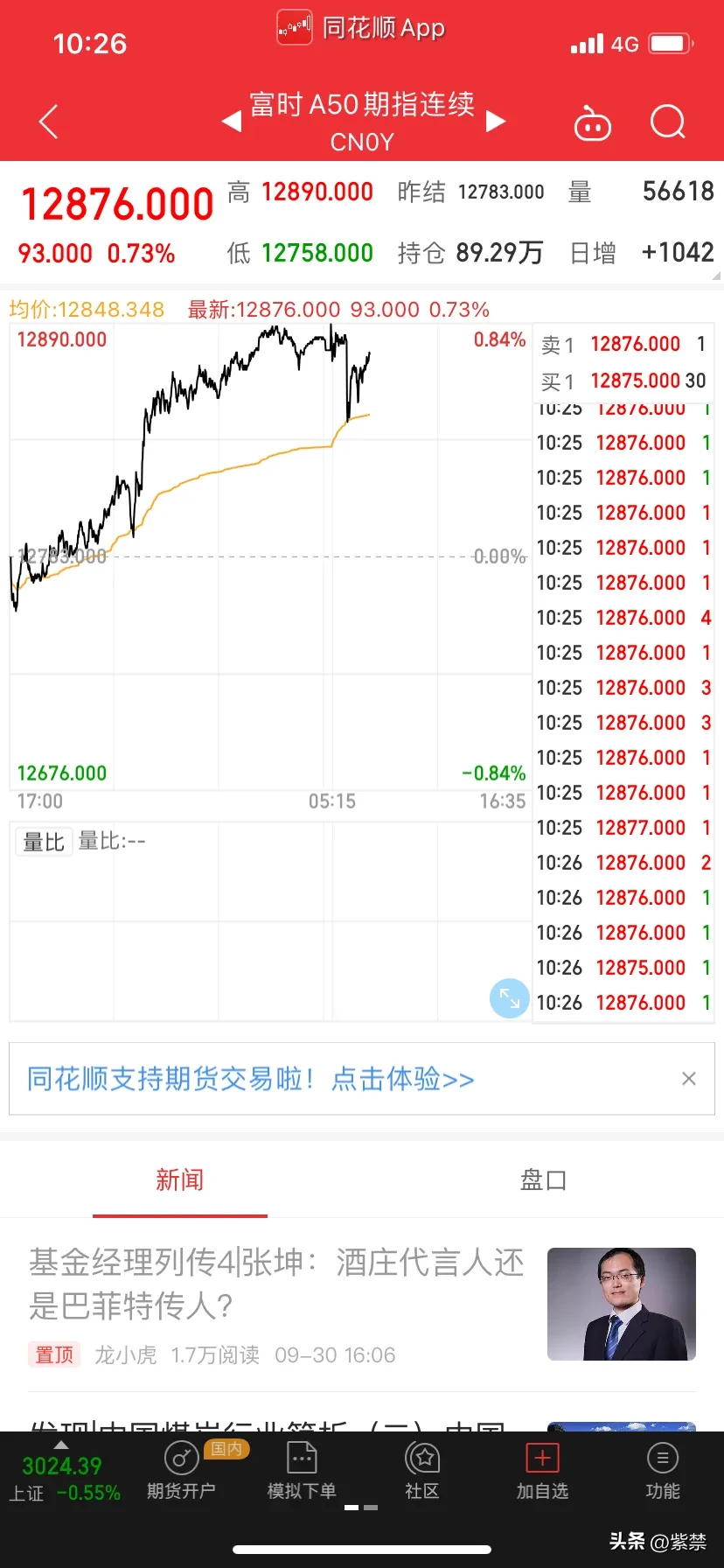The image size is (724, 1568).
Task: Switch to the 盘口 tab
Action: (x=543, y=1180)
